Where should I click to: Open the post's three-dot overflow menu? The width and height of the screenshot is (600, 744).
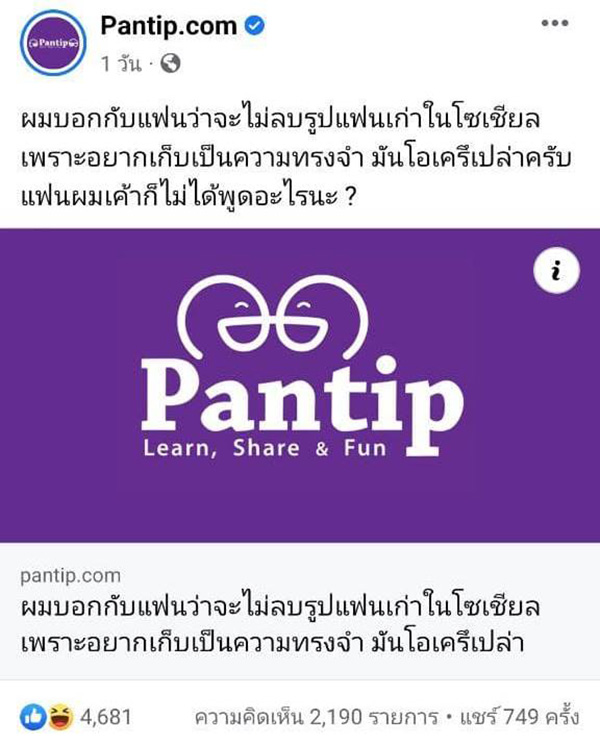pyautogui.click(x=558, y=24)
